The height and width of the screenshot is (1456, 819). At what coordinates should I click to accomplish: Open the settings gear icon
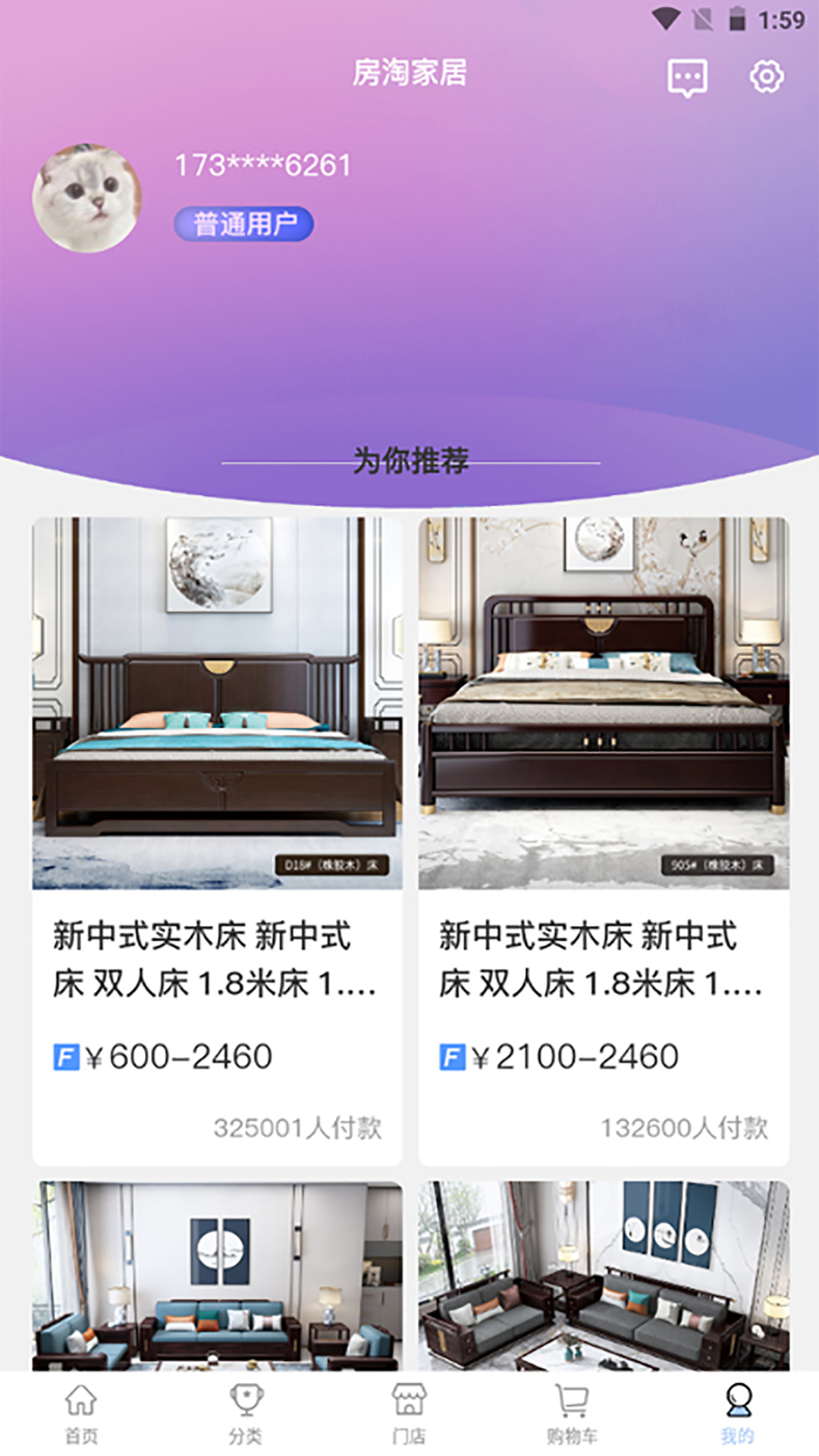(x=767, y=77)
